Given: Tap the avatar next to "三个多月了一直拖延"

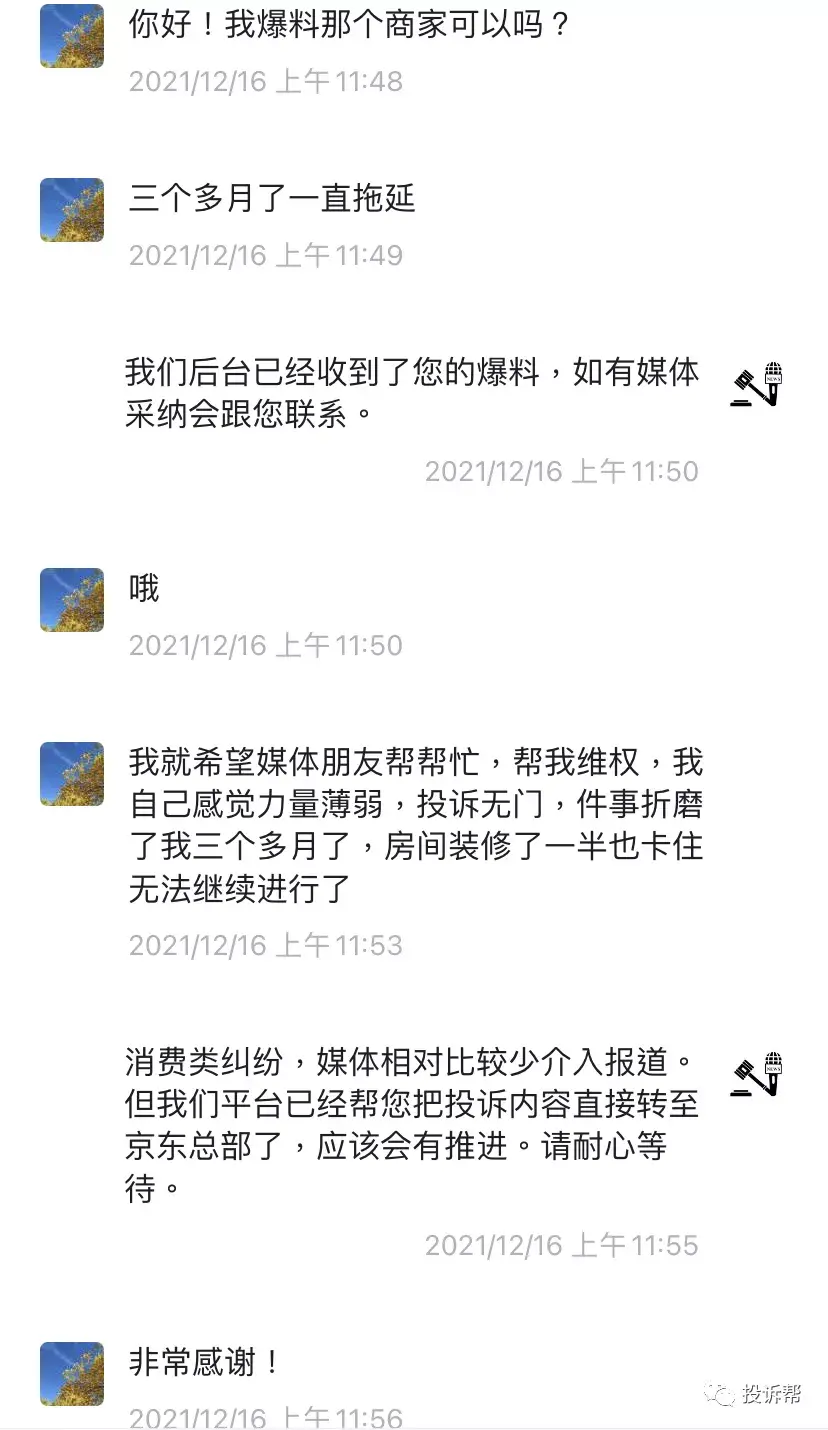Looking at the screenshot, I should pyautogui.click(x=72, y=210).
